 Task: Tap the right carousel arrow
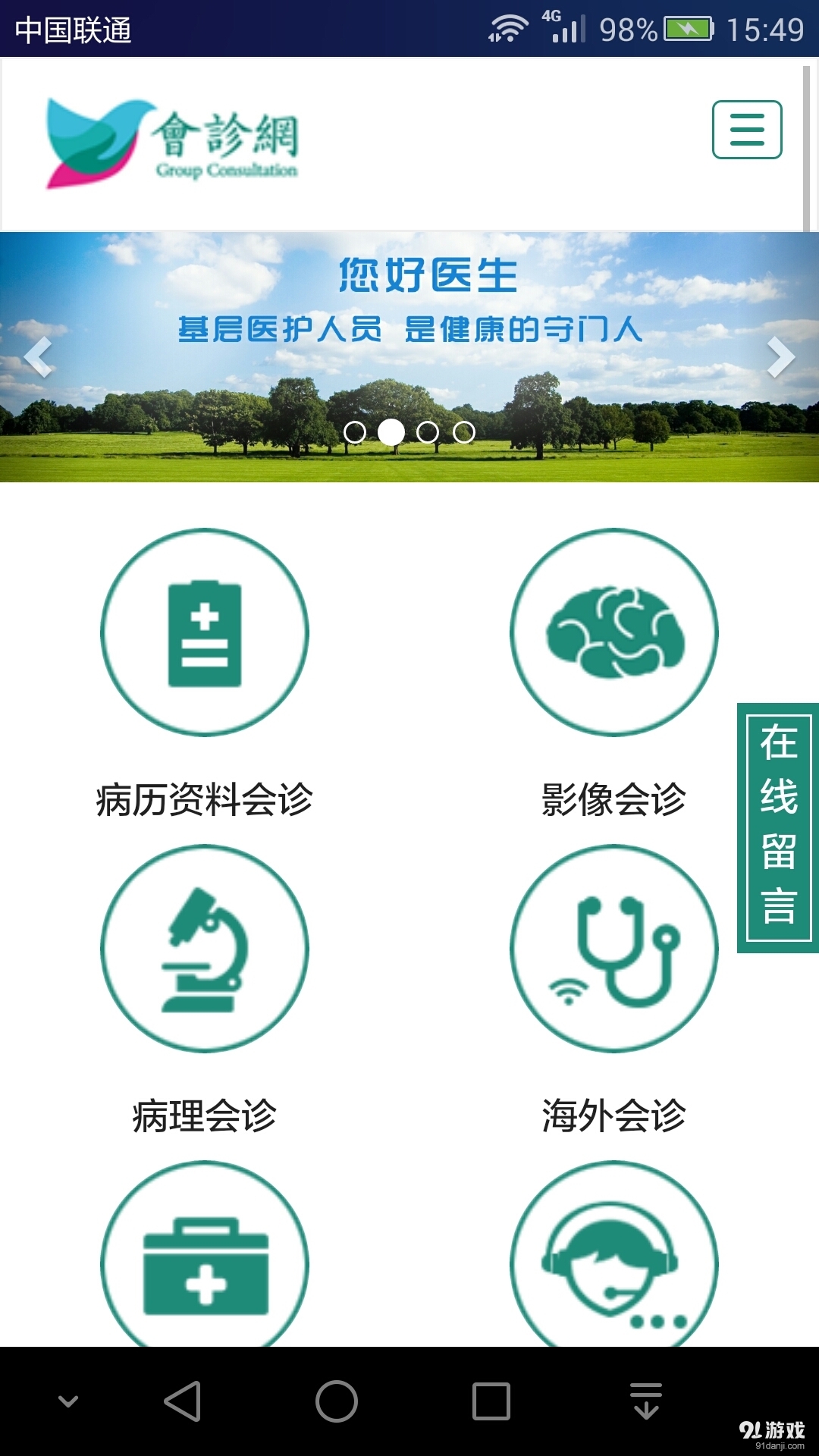click(783, 359)
